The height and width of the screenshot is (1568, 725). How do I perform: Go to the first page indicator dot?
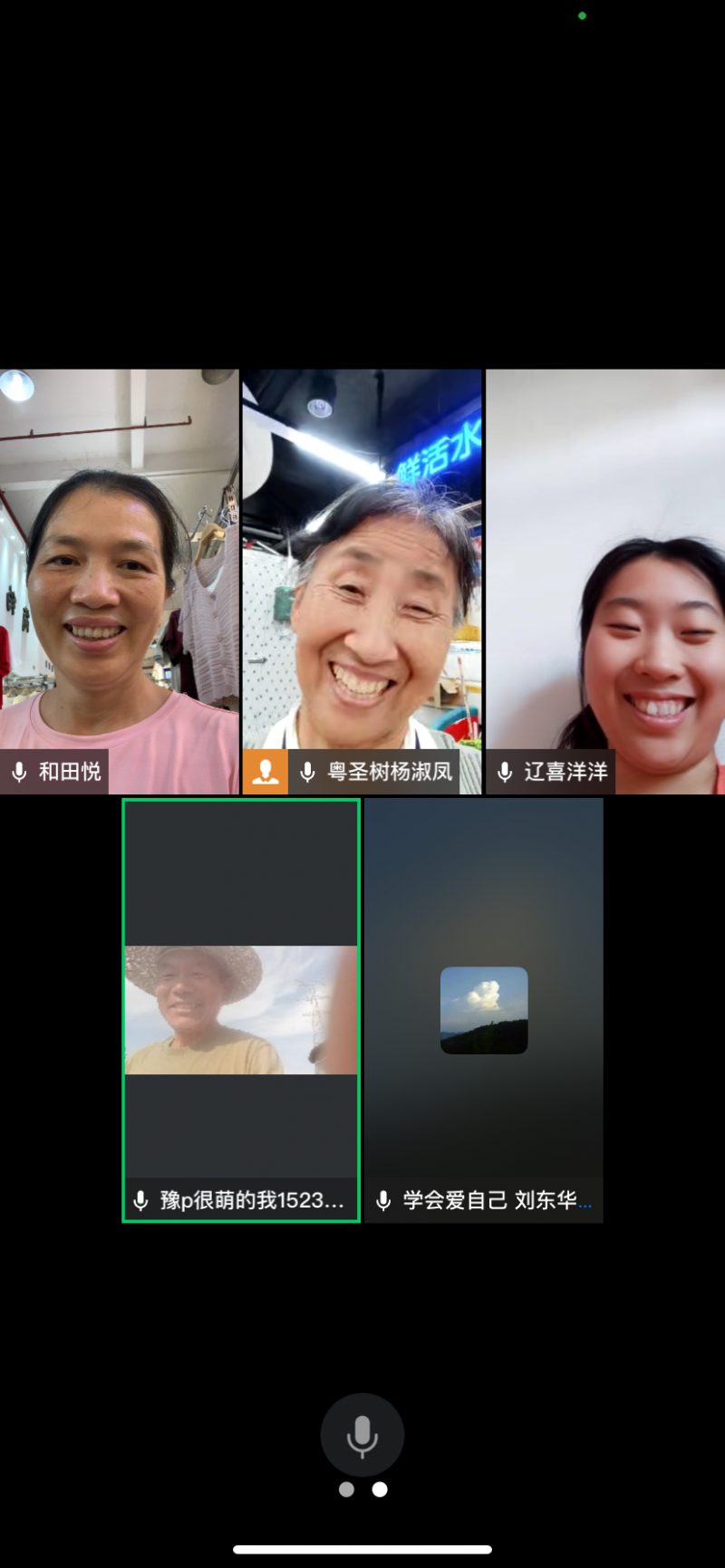pyautogui.click(x=346, y=1489)
